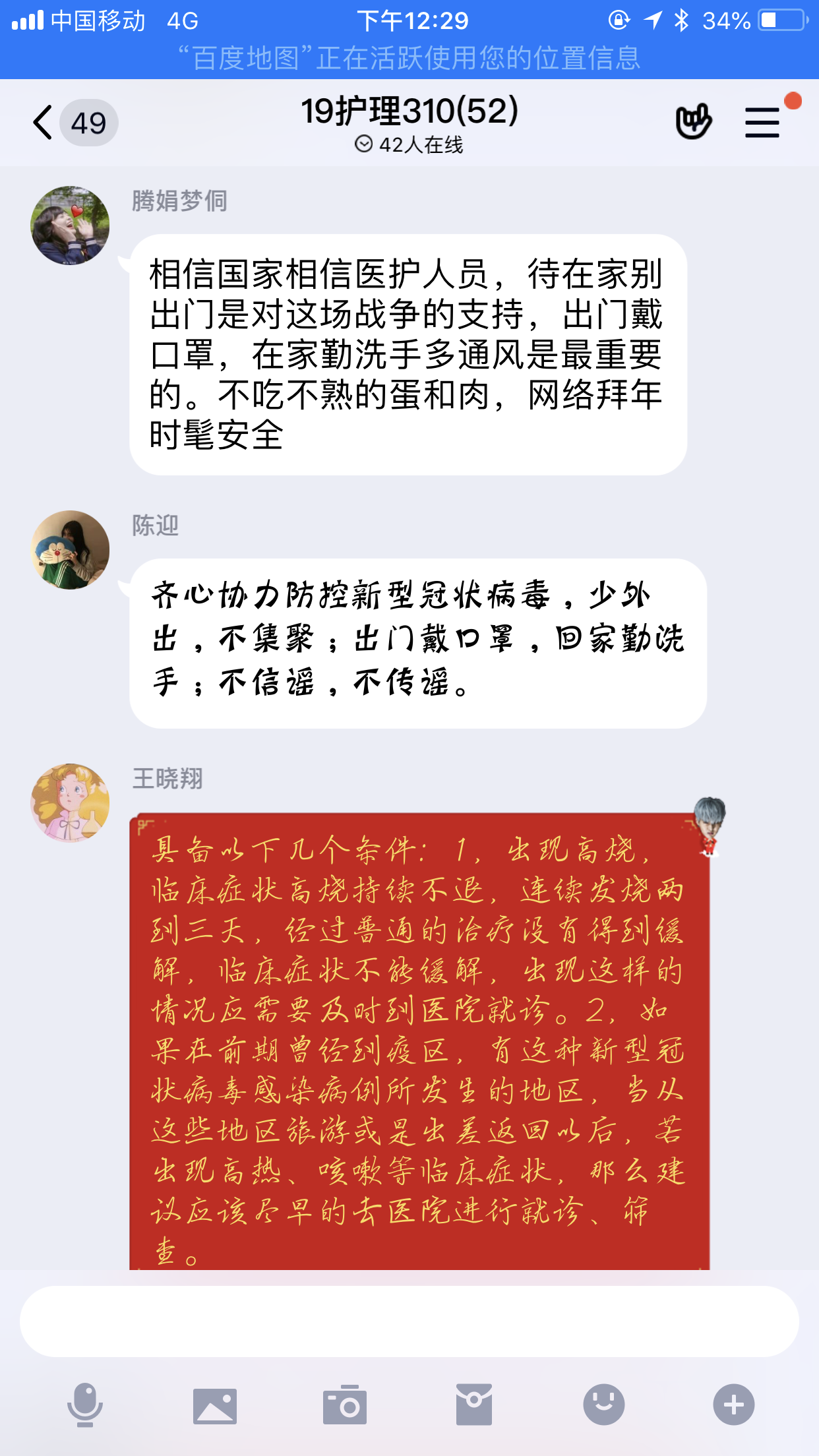Expand more options with plus button

pyautogui.click(x=733, y=1405)
